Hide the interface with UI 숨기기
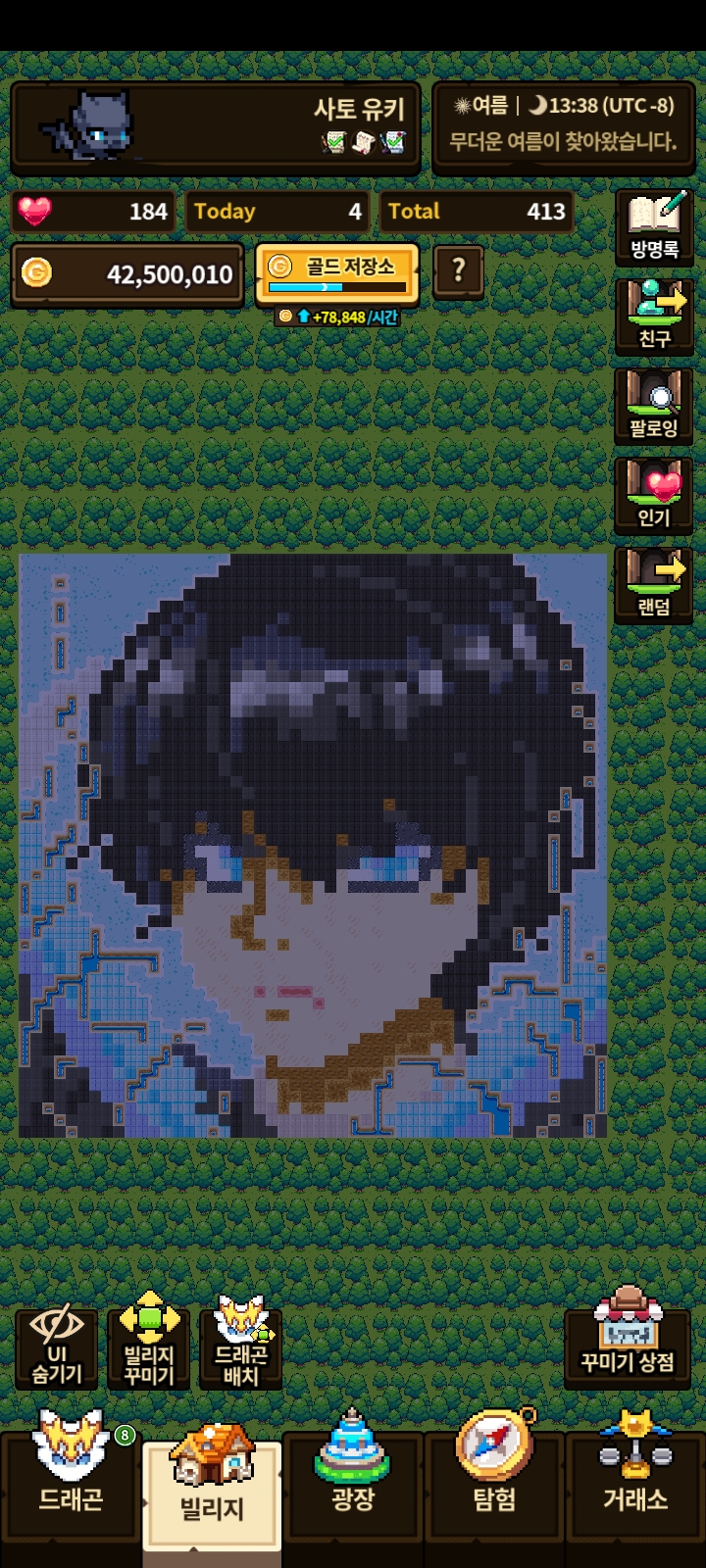The image size is (706, 1568). [57, 1347]
